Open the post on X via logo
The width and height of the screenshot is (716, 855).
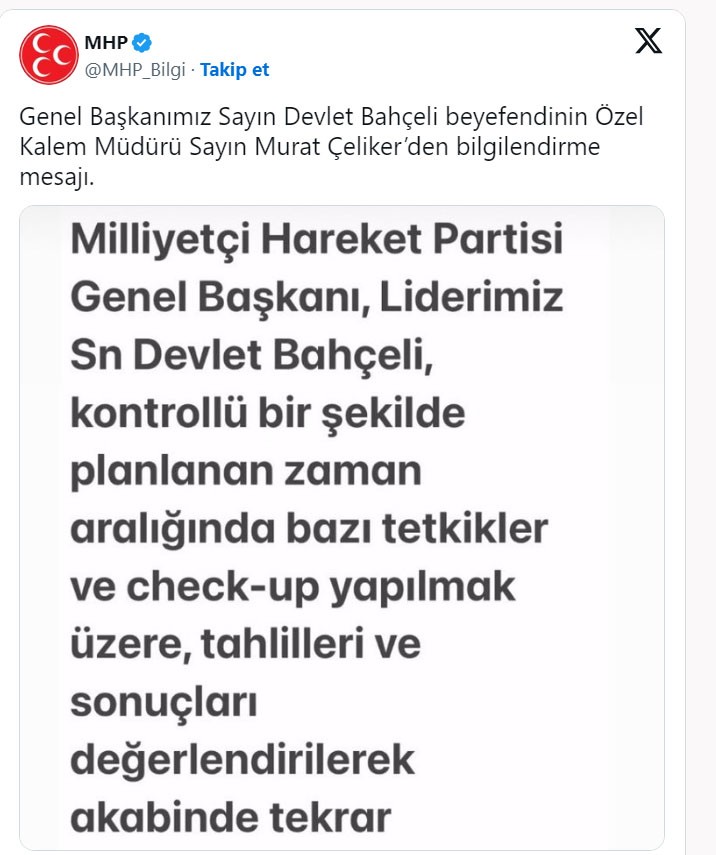(648, 42)
